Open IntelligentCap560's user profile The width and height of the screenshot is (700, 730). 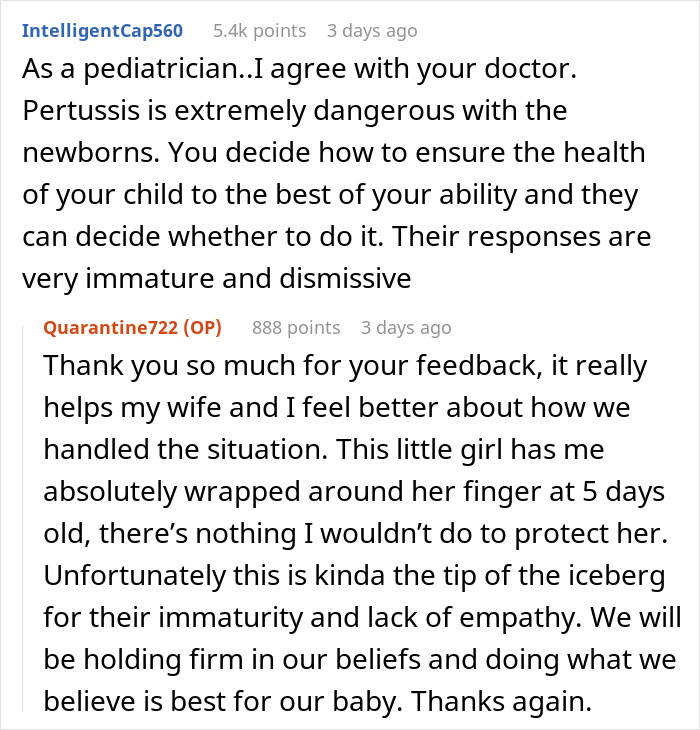click(x=102, y=30)
